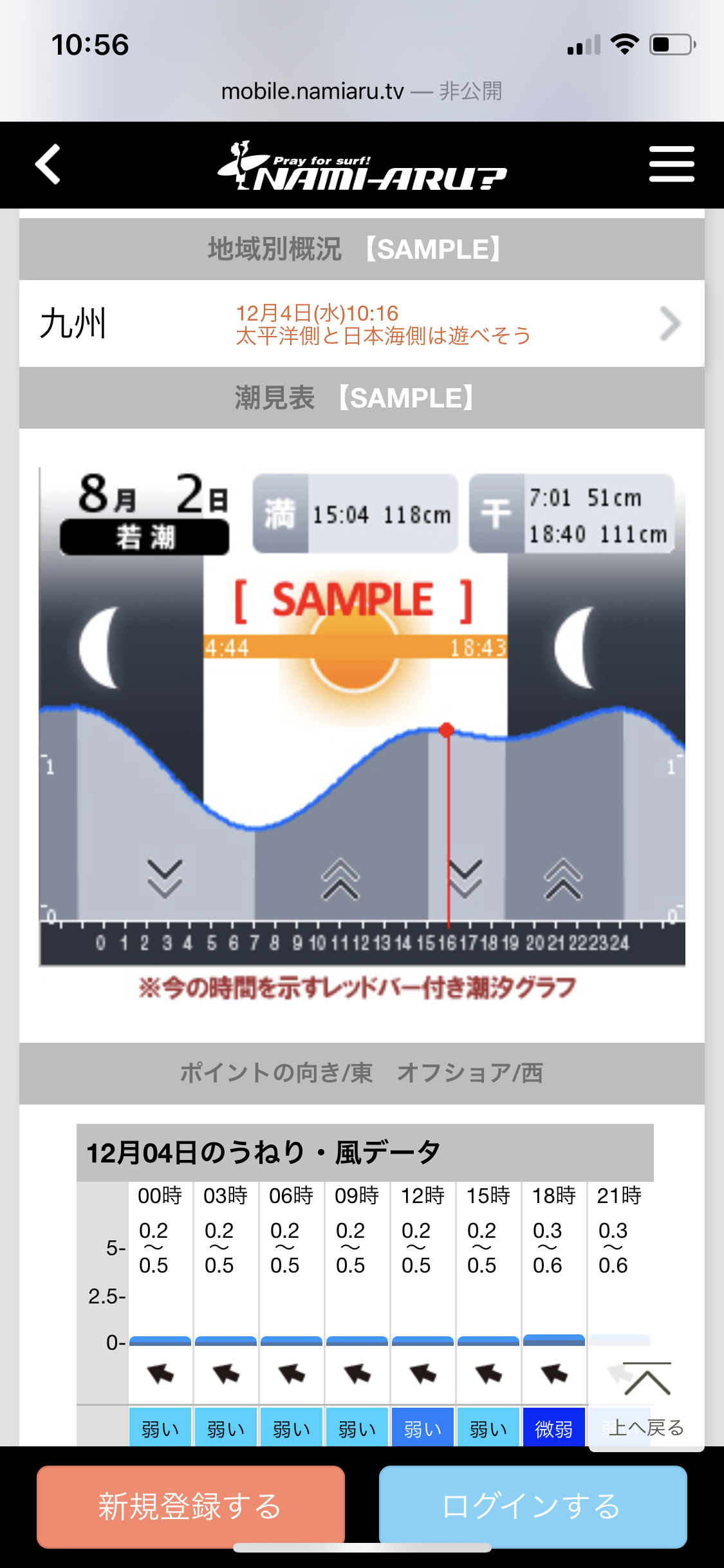Open the hamburger menu
The image size is (724, 1568).
point(671,164)
